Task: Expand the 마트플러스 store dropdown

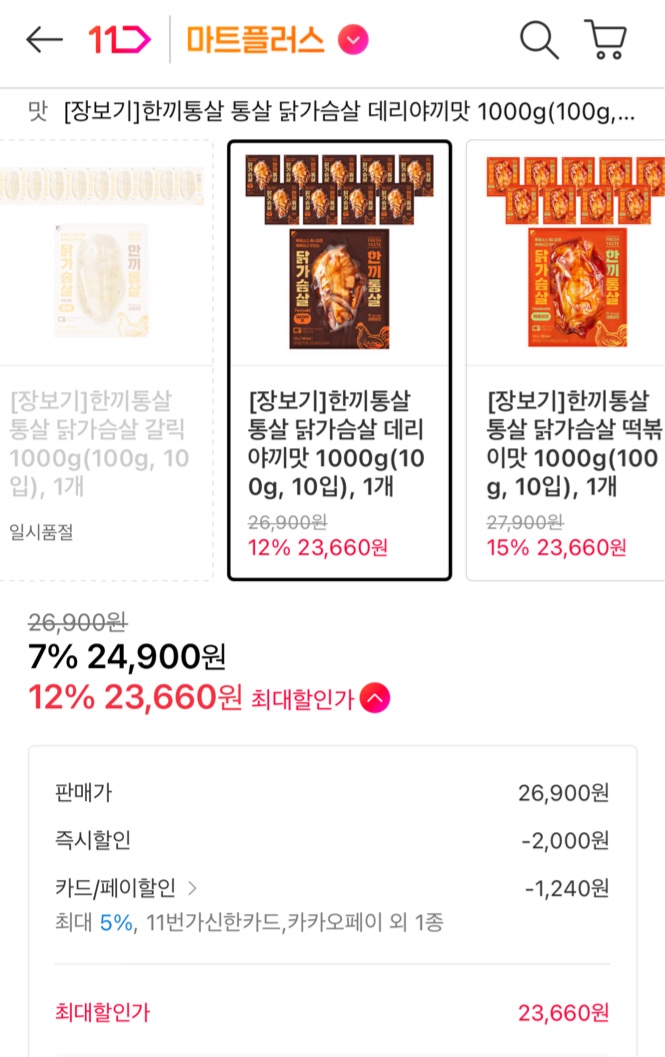Action: [x=353, y=41]
